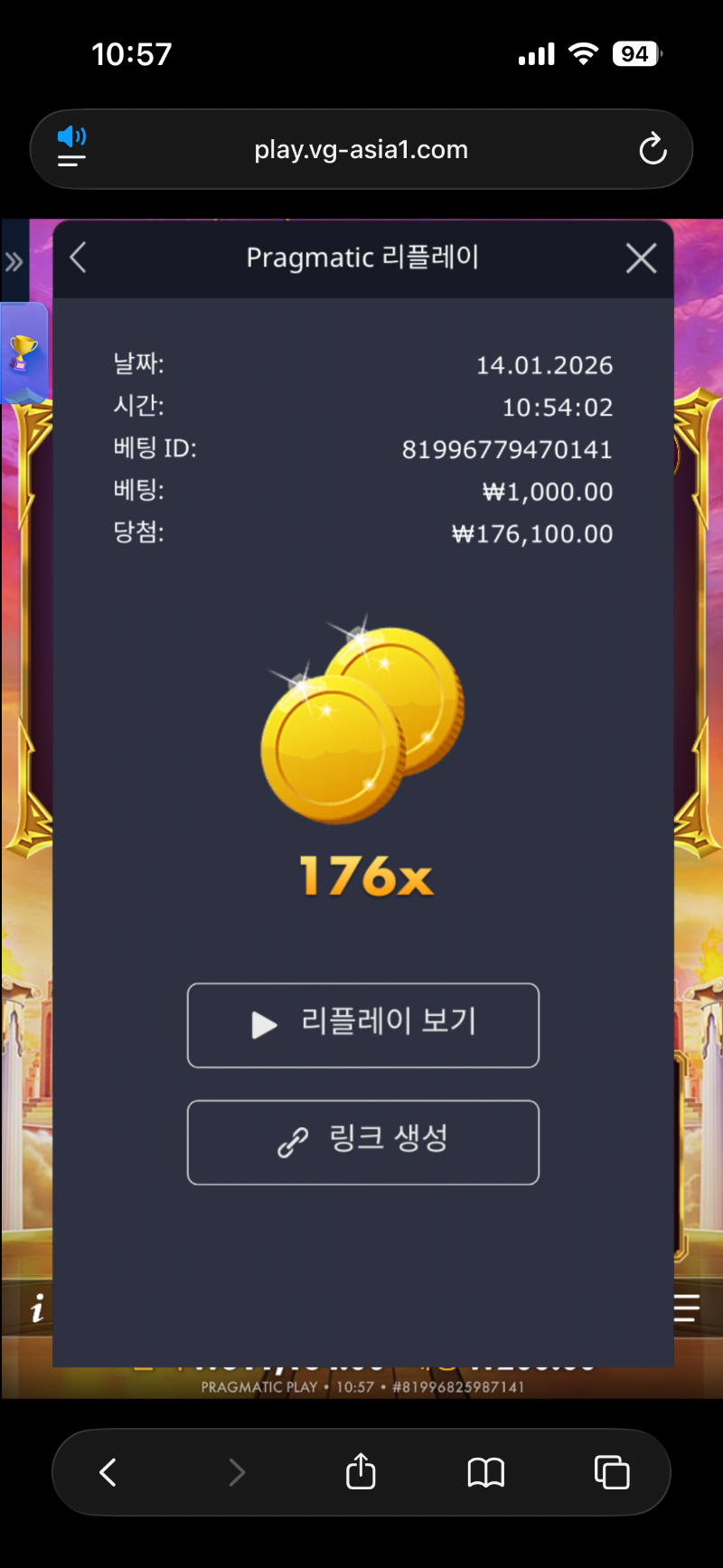This screenshot has width=723, height=1568.
Task: Navigate back in Safari
Action: 108,1472
